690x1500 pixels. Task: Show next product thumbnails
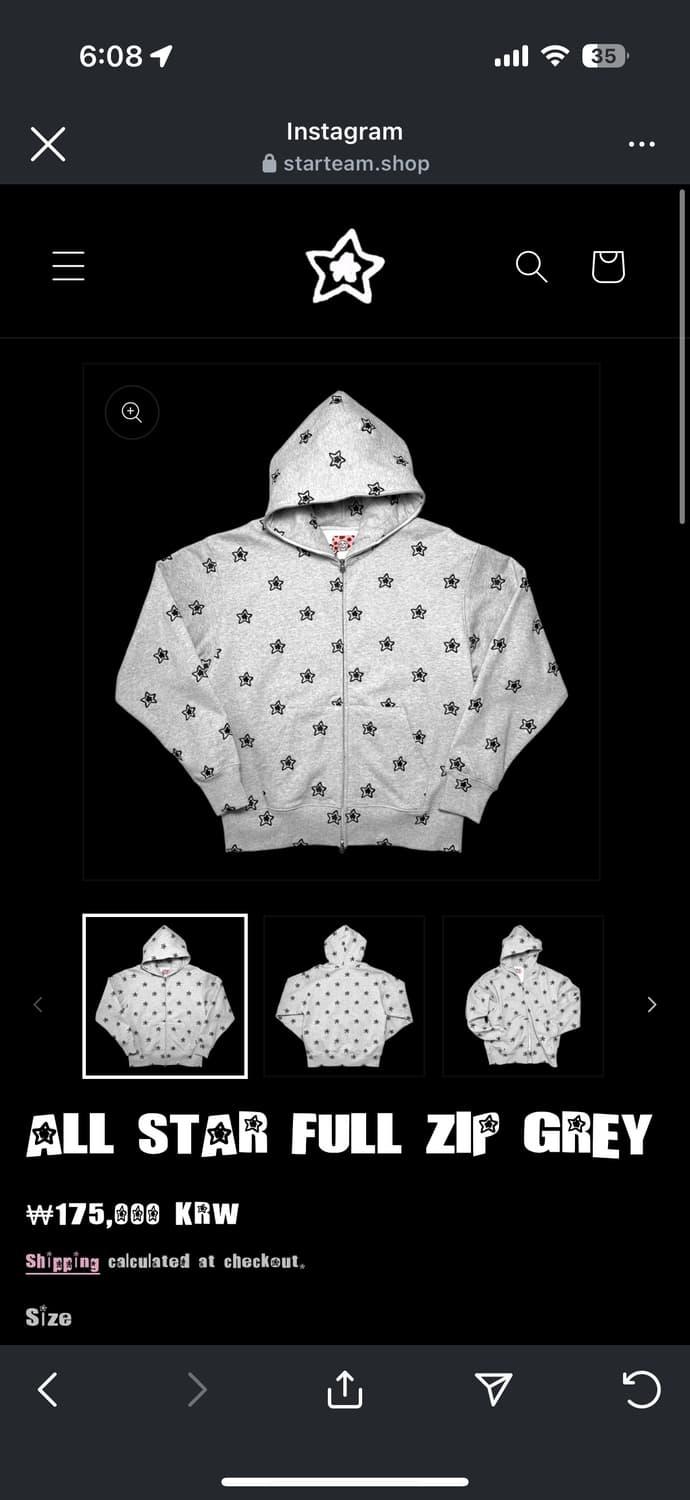(x=651, y=1005)
